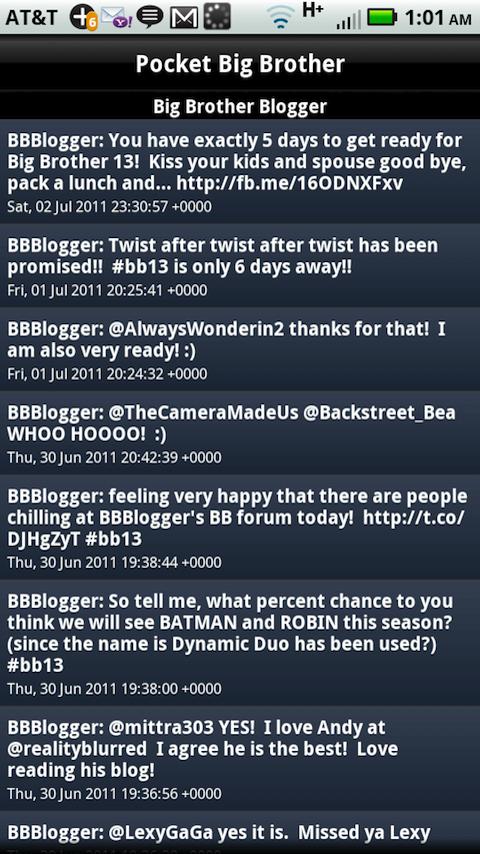Select the BATMAN and ROBIN tweet
Viewport: 480px width, 854px height.
tap(240, 643)
